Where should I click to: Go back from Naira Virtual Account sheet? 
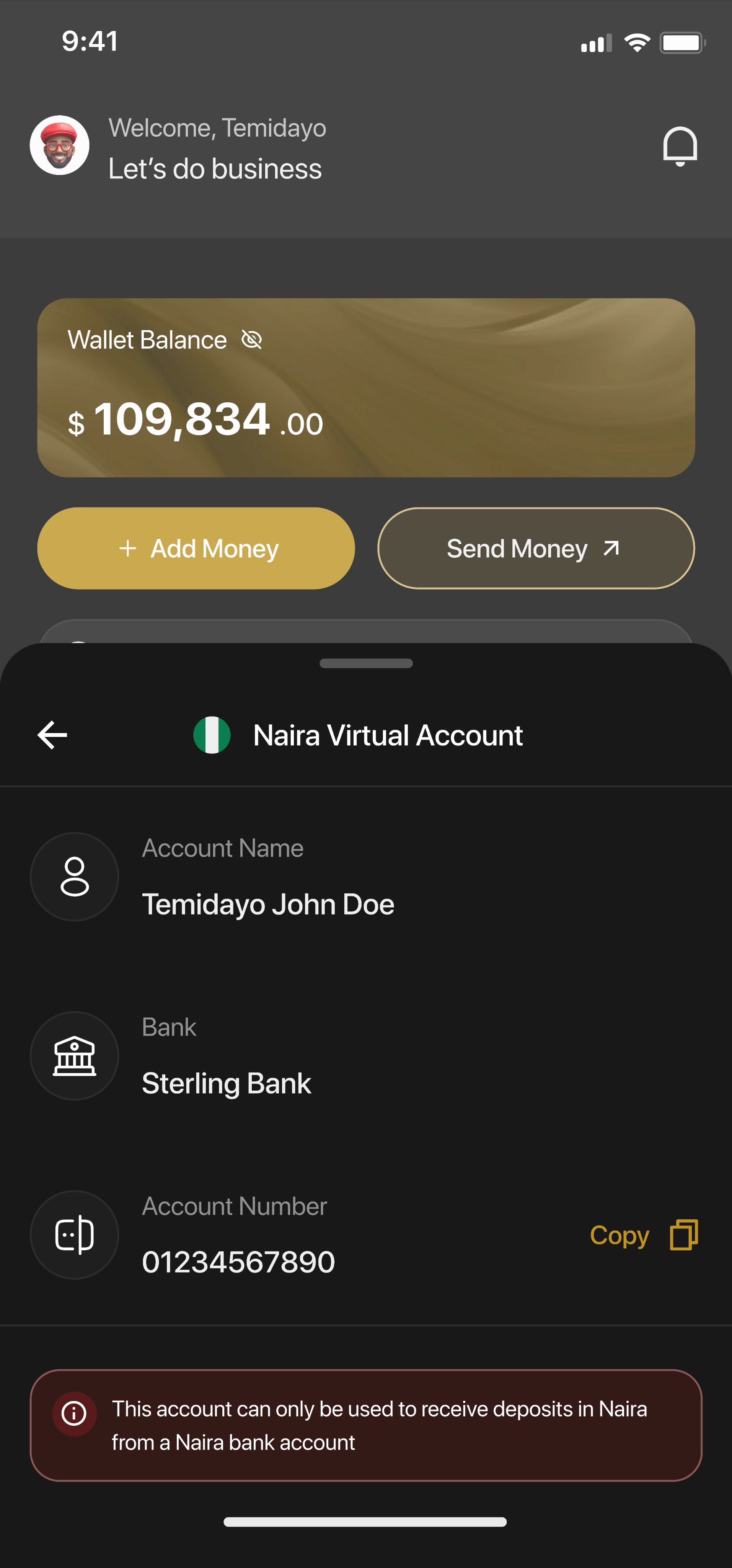coord(53,735)
